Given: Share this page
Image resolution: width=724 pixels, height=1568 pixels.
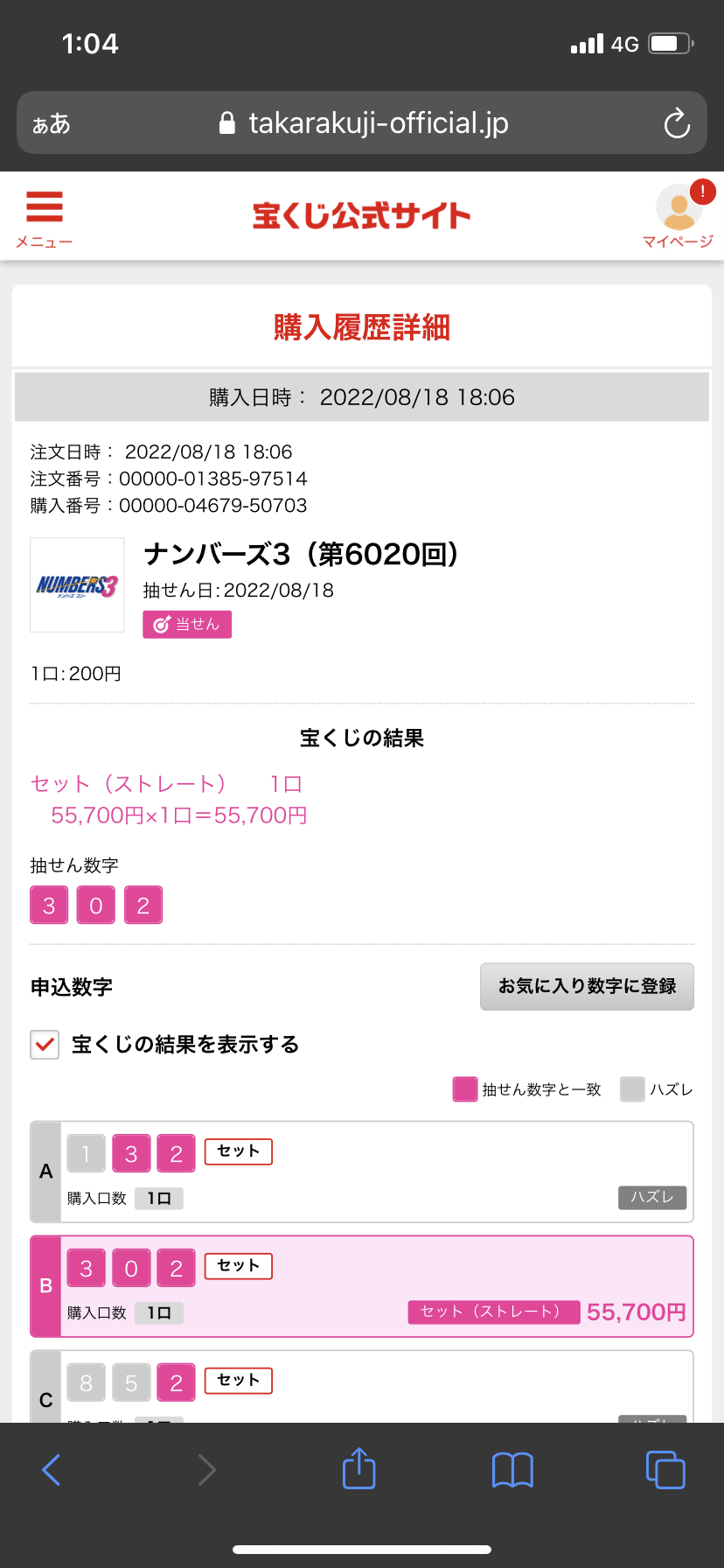Looking at the screenshot, I should (x=359, y=1468).
